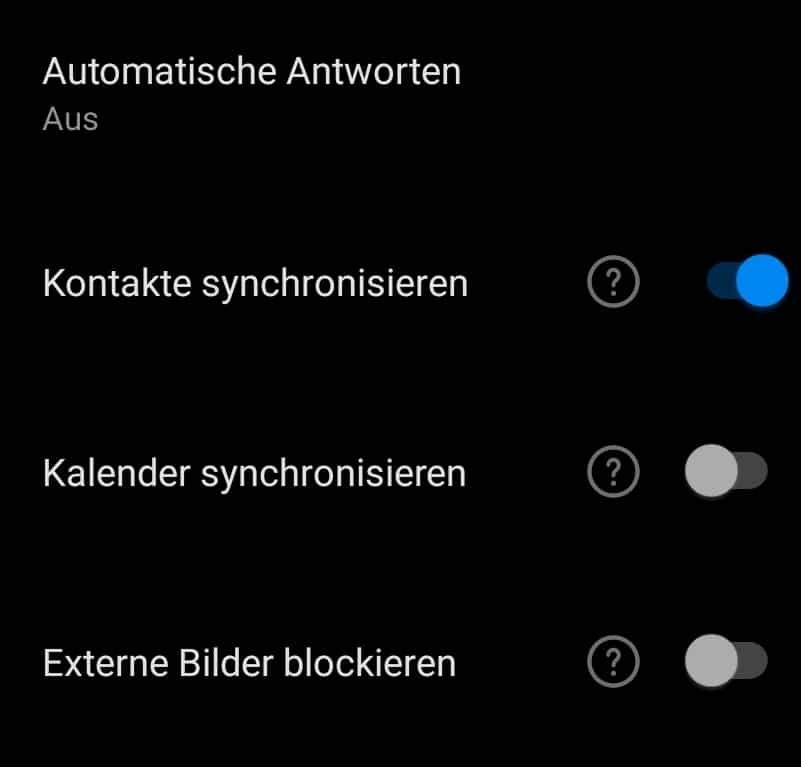Show help for Kalender synchronisieren
Image resolution: width=801 pixels, height=767 pixels.
[x=614, y=473]
